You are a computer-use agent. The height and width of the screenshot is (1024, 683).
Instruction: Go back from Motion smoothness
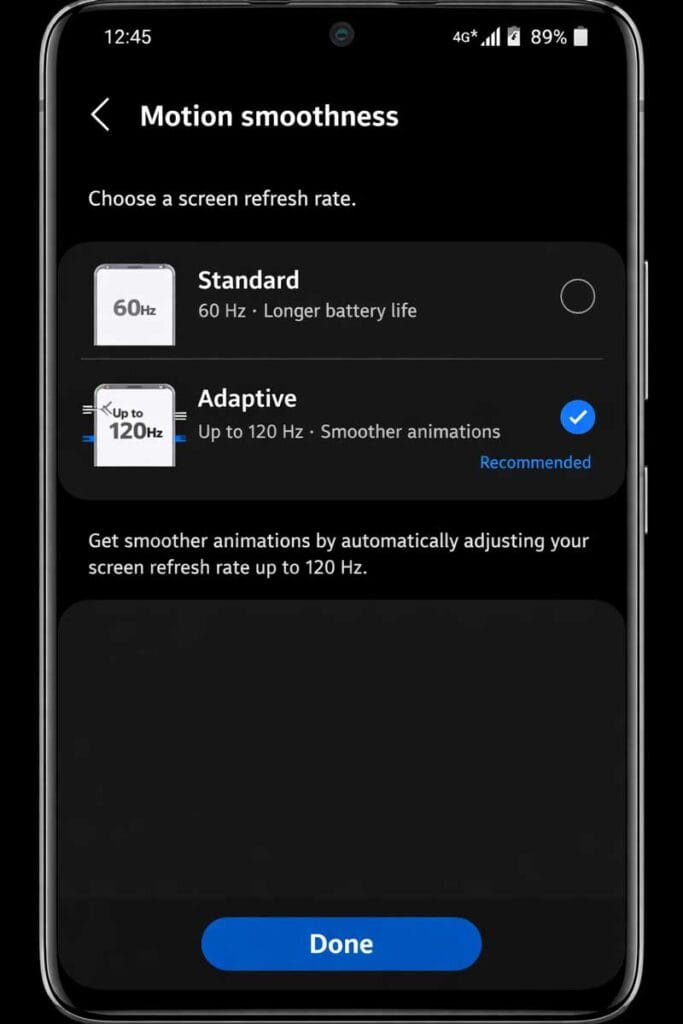pyautogui.click(x=100, y=115)
